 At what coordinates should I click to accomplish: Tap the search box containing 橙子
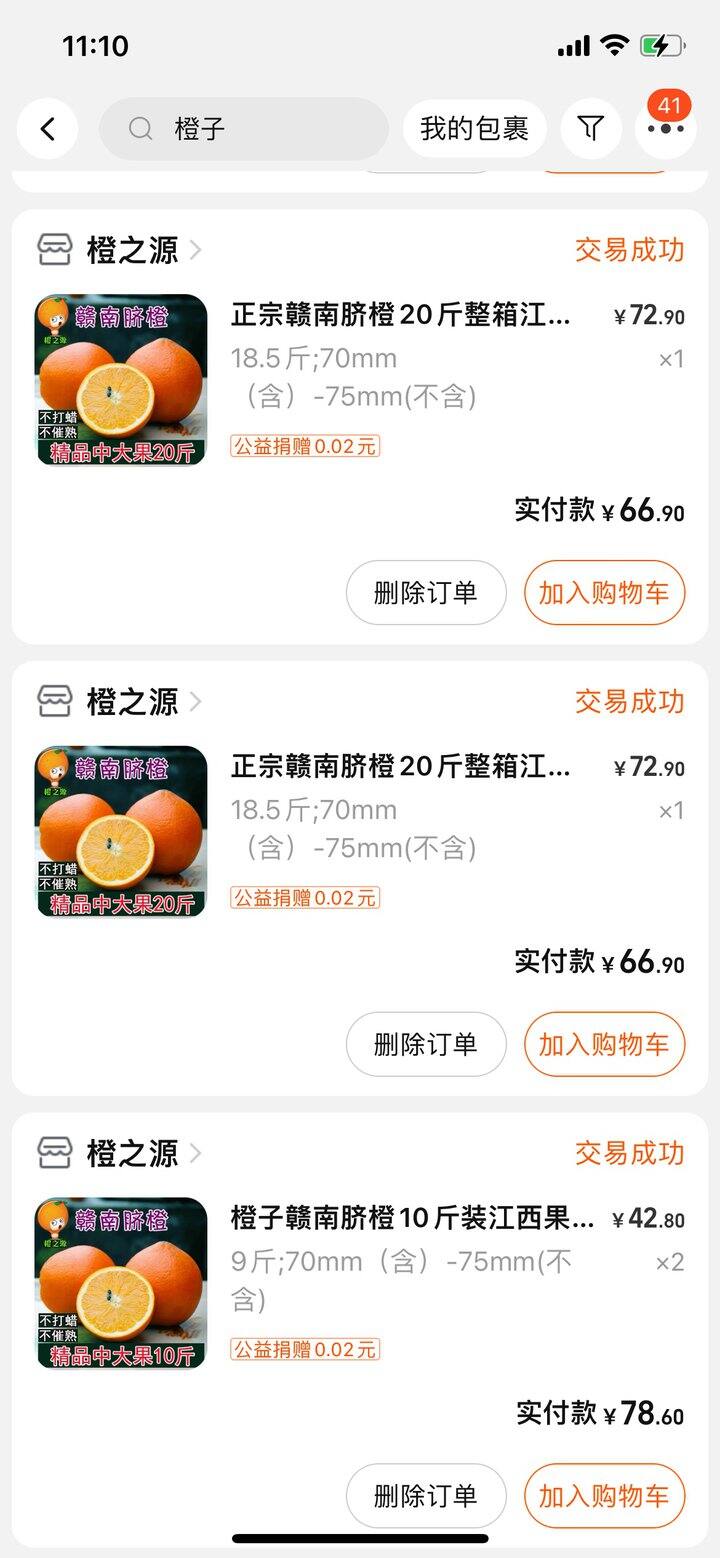pos(244,129)
